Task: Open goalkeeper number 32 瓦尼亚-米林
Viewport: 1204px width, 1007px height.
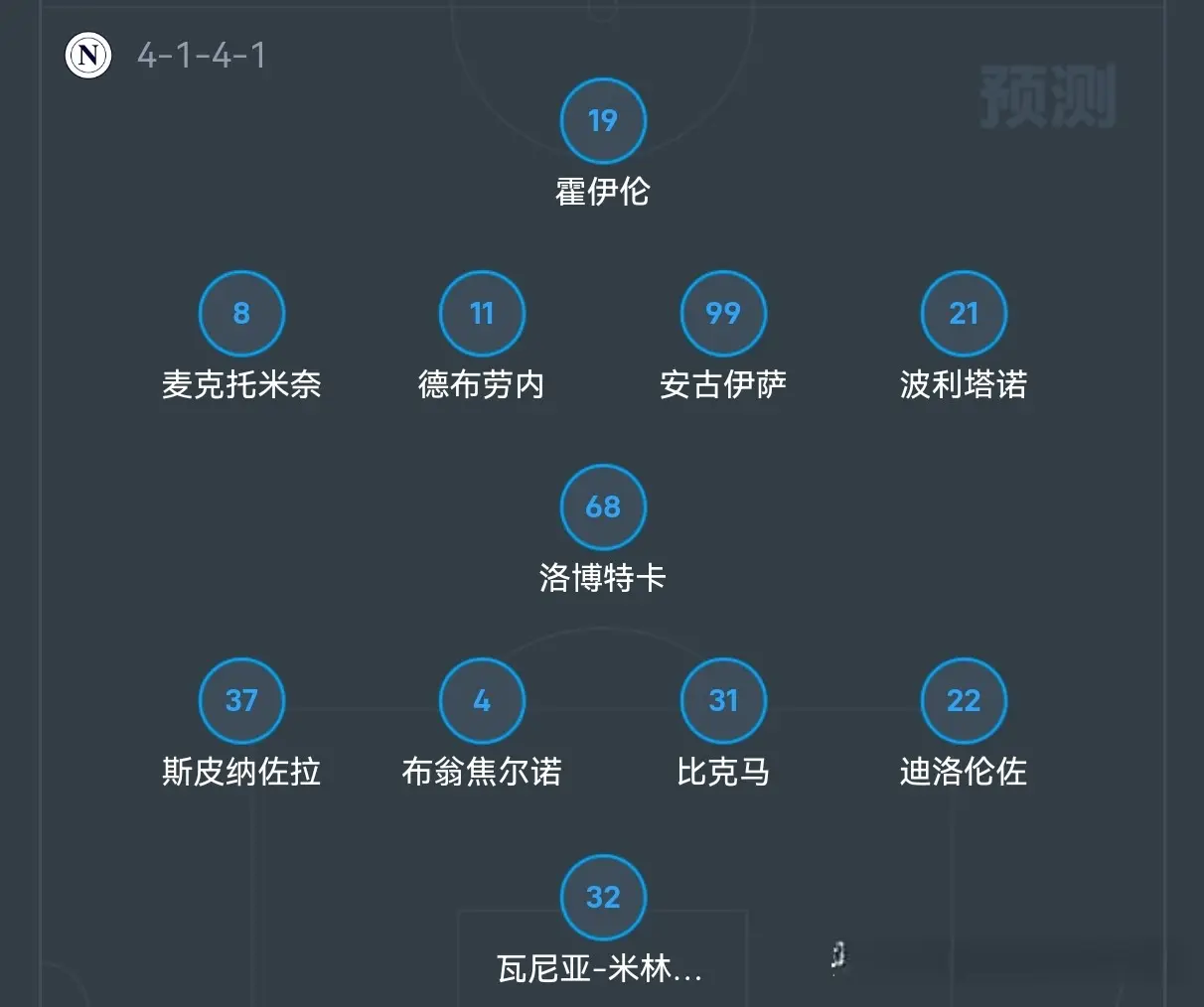Action: (603, 898)
